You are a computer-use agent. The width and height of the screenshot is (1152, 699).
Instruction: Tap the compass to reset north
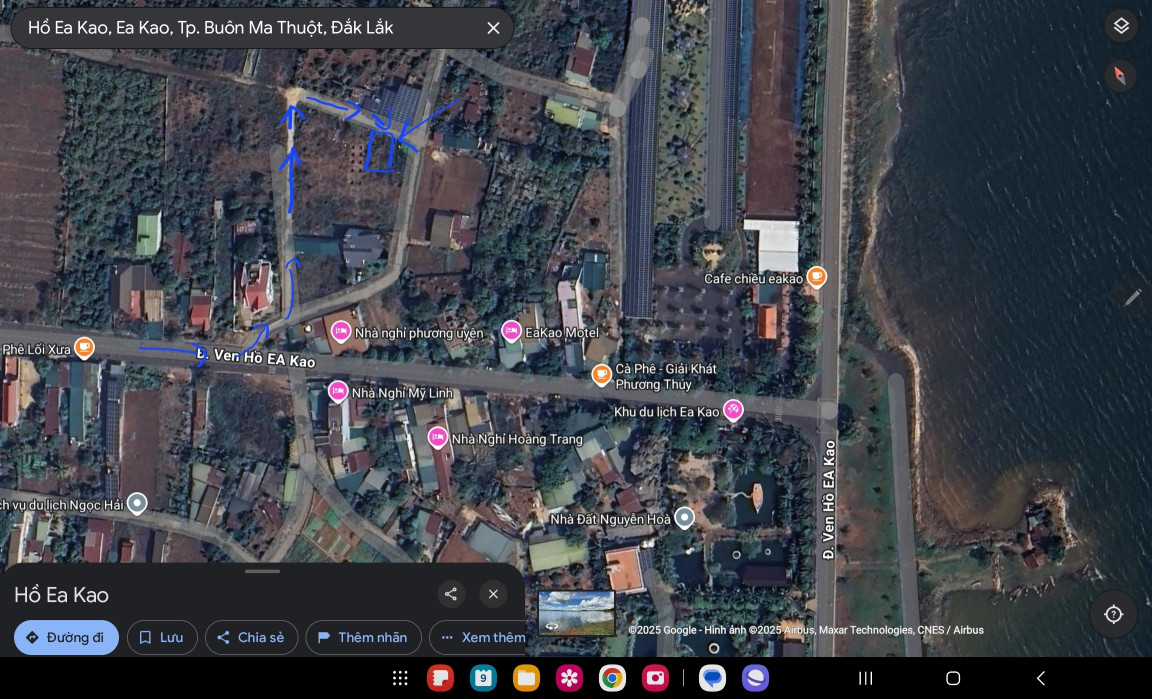click(1120, 75)
